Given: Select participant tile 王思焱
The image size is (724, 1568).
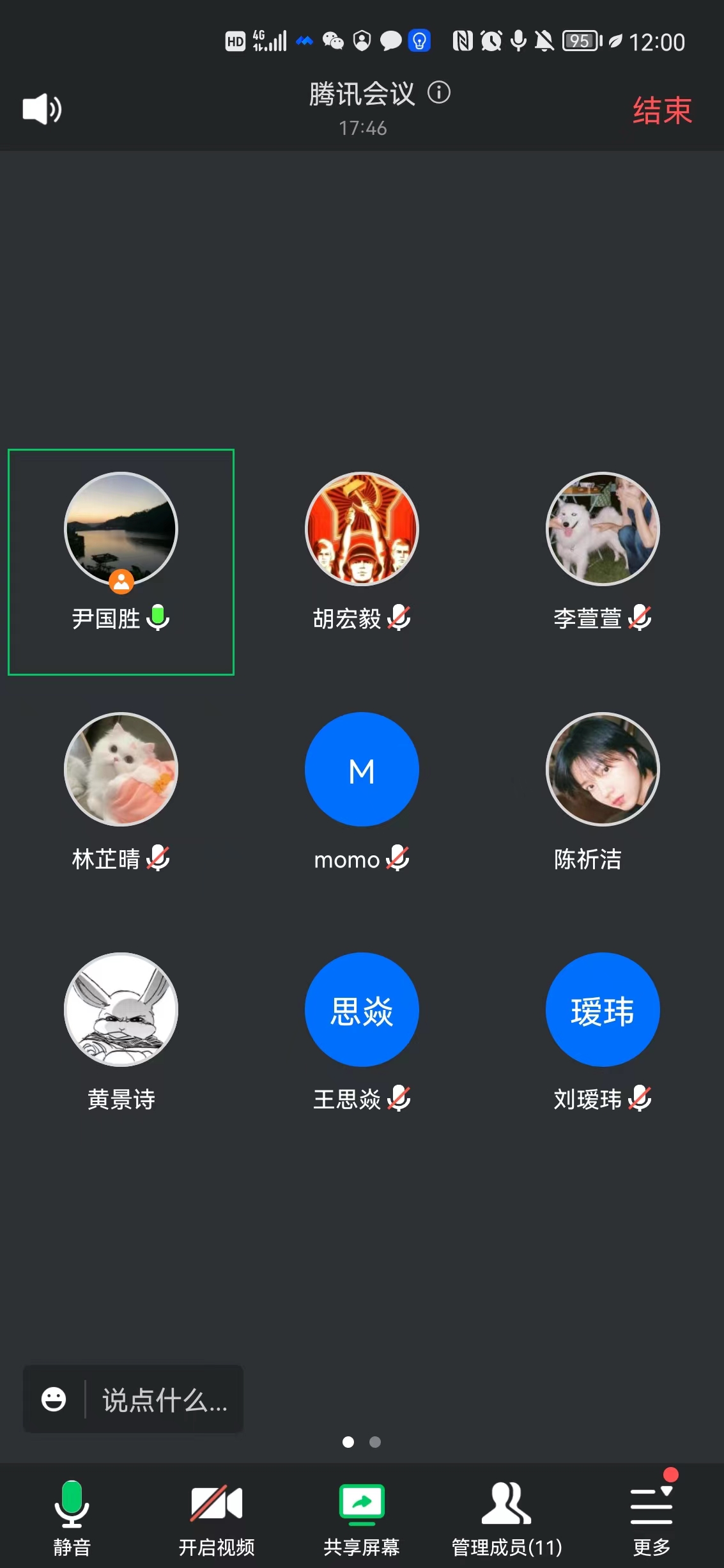Looking at the screenshot, I should (x=362, y=1010).
